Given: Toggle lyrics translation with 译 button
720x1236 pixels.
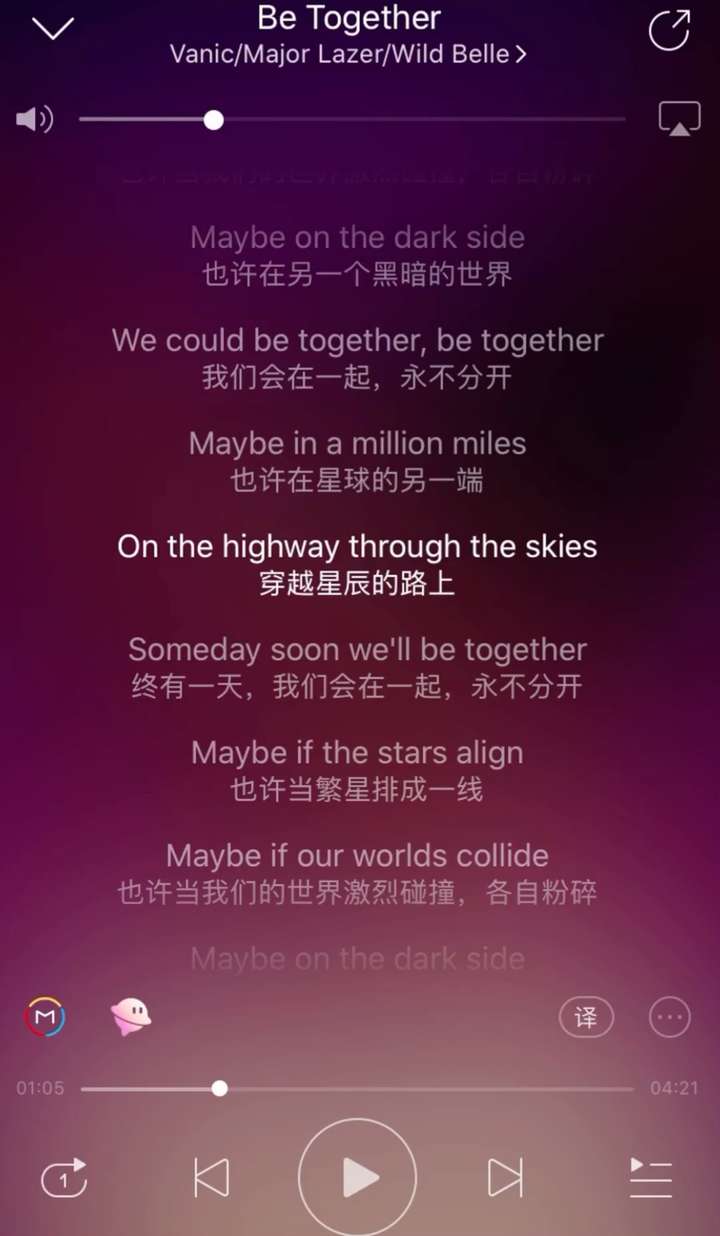Looking at the screenshot, I should 586,1018.
